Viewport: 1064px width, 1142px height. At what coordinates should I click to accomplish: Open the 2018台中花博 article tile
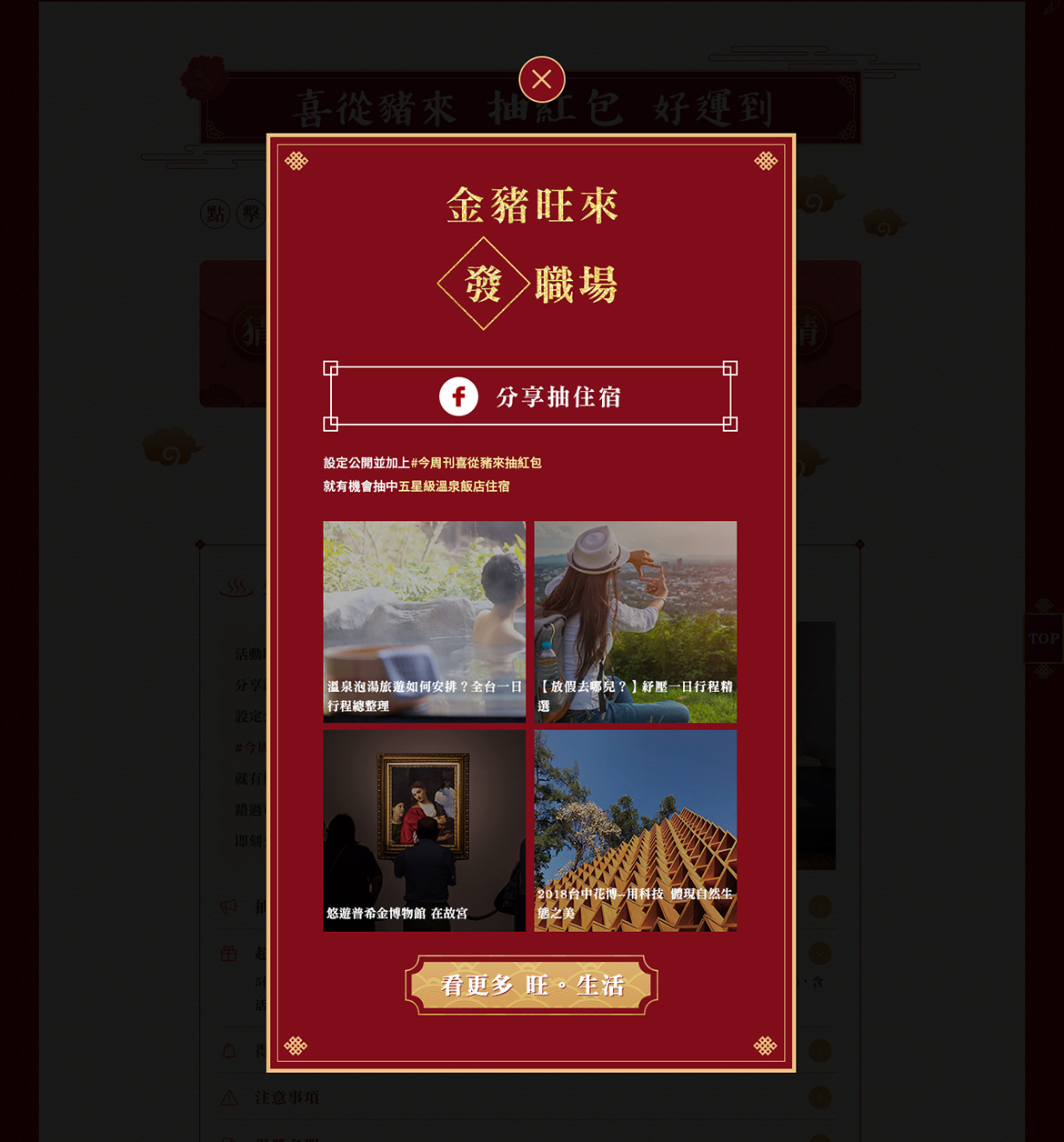636,830
